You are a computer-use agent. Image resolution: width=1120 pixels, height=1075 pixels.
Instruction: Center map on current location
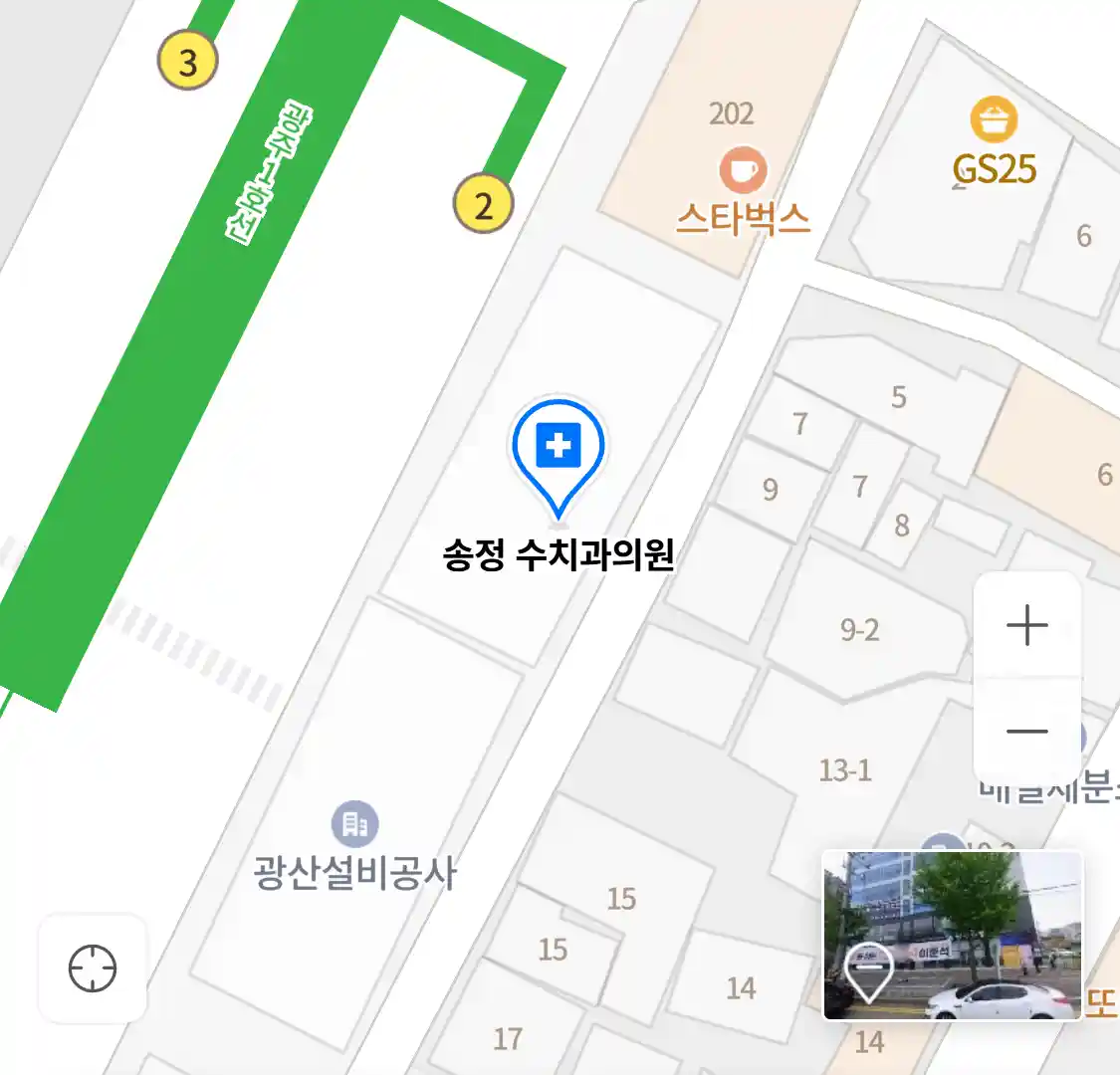click(x=93, y=968)
